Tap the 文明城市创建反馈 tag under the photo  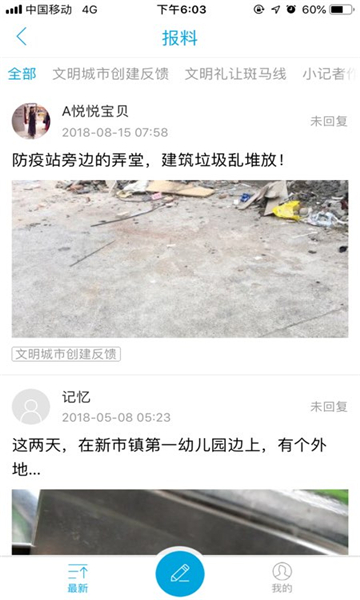[x=66, y=354]
